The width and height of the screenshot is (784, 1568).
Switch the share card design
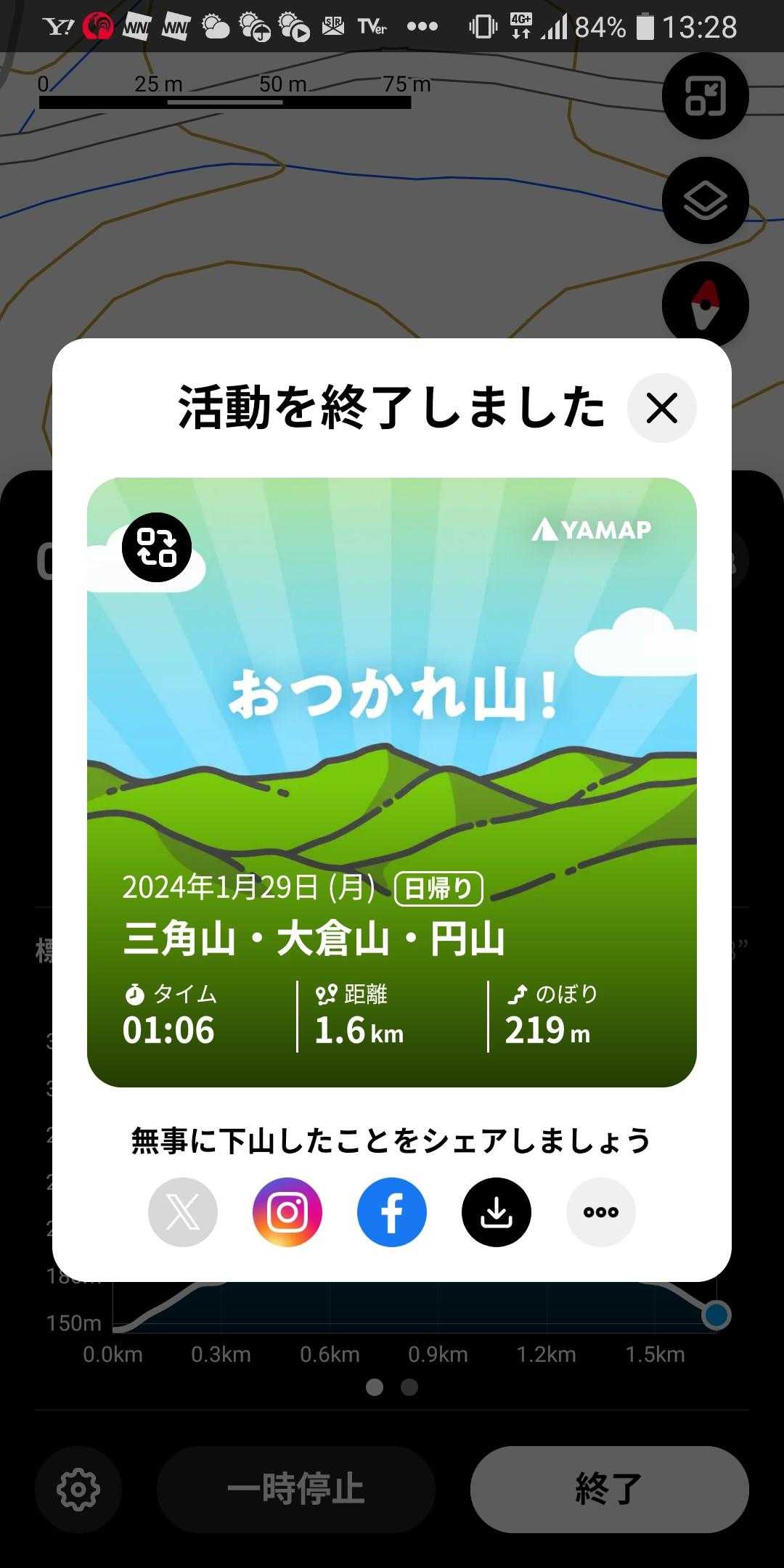157,547
